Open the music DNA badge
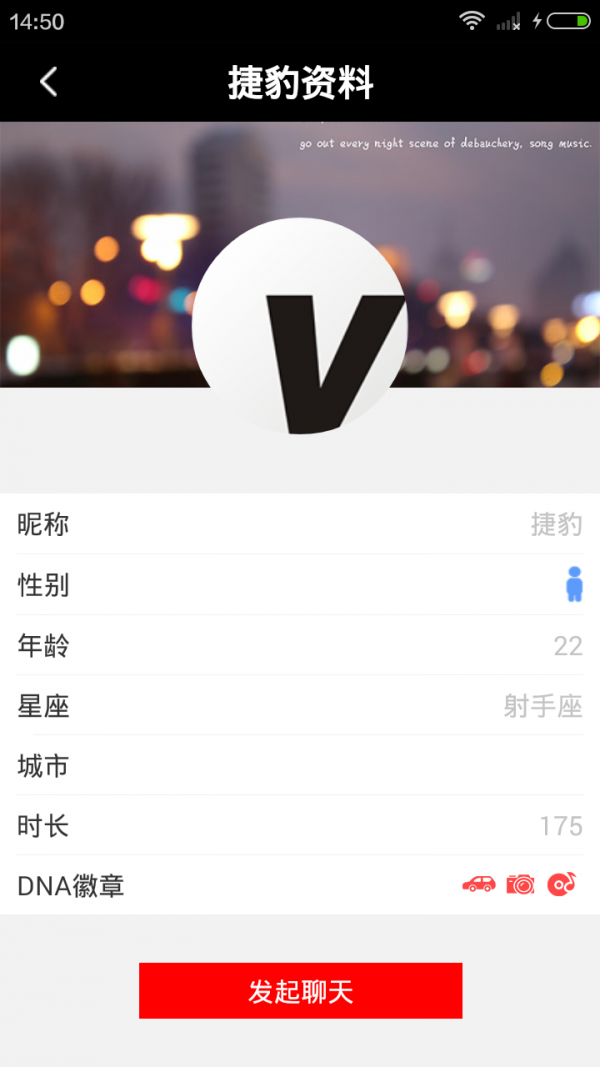The width and height of the screenshot is (600, 1067). 562,884
